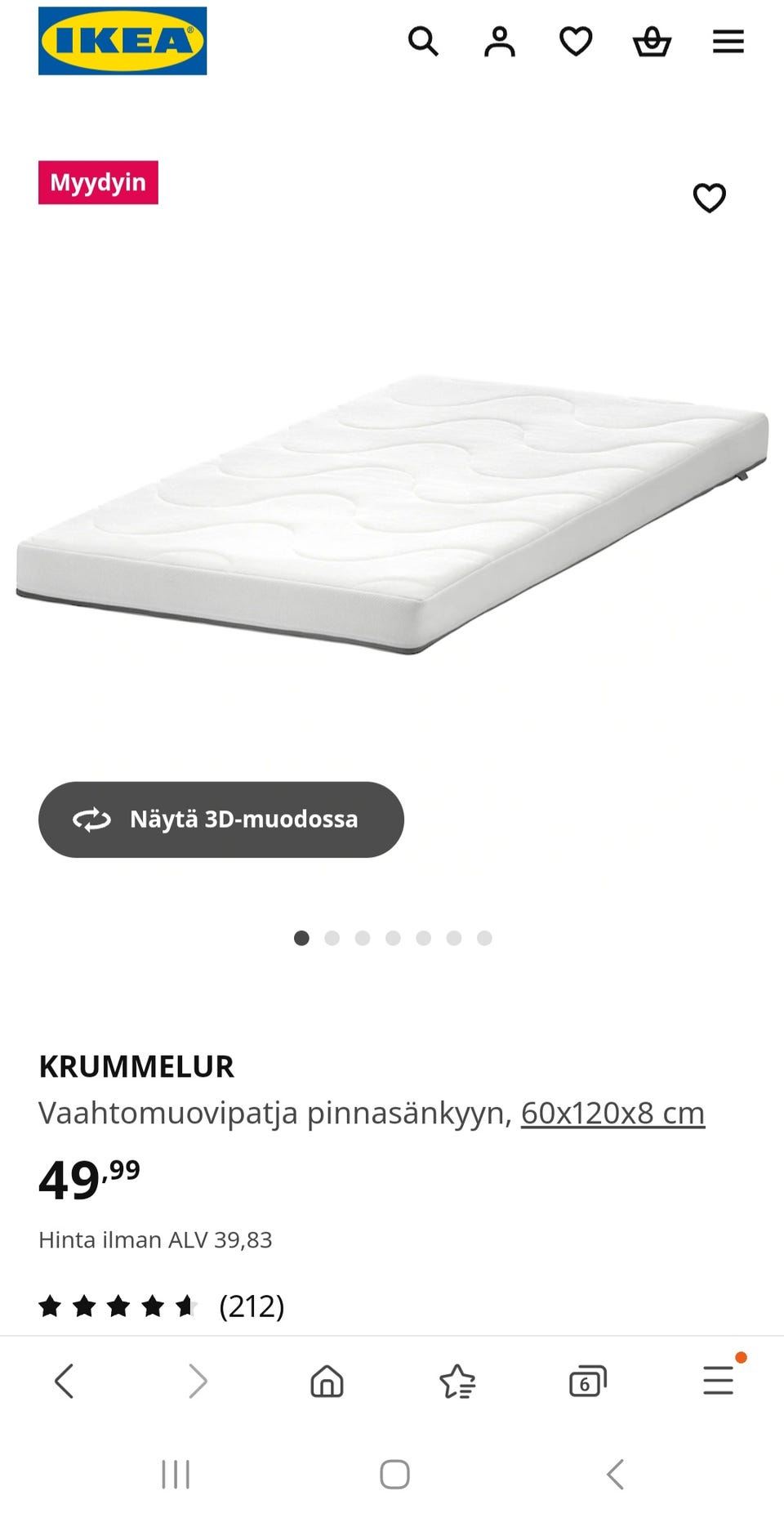
Task: Open the hamburger menu in the header
Action: coord(728,41)
